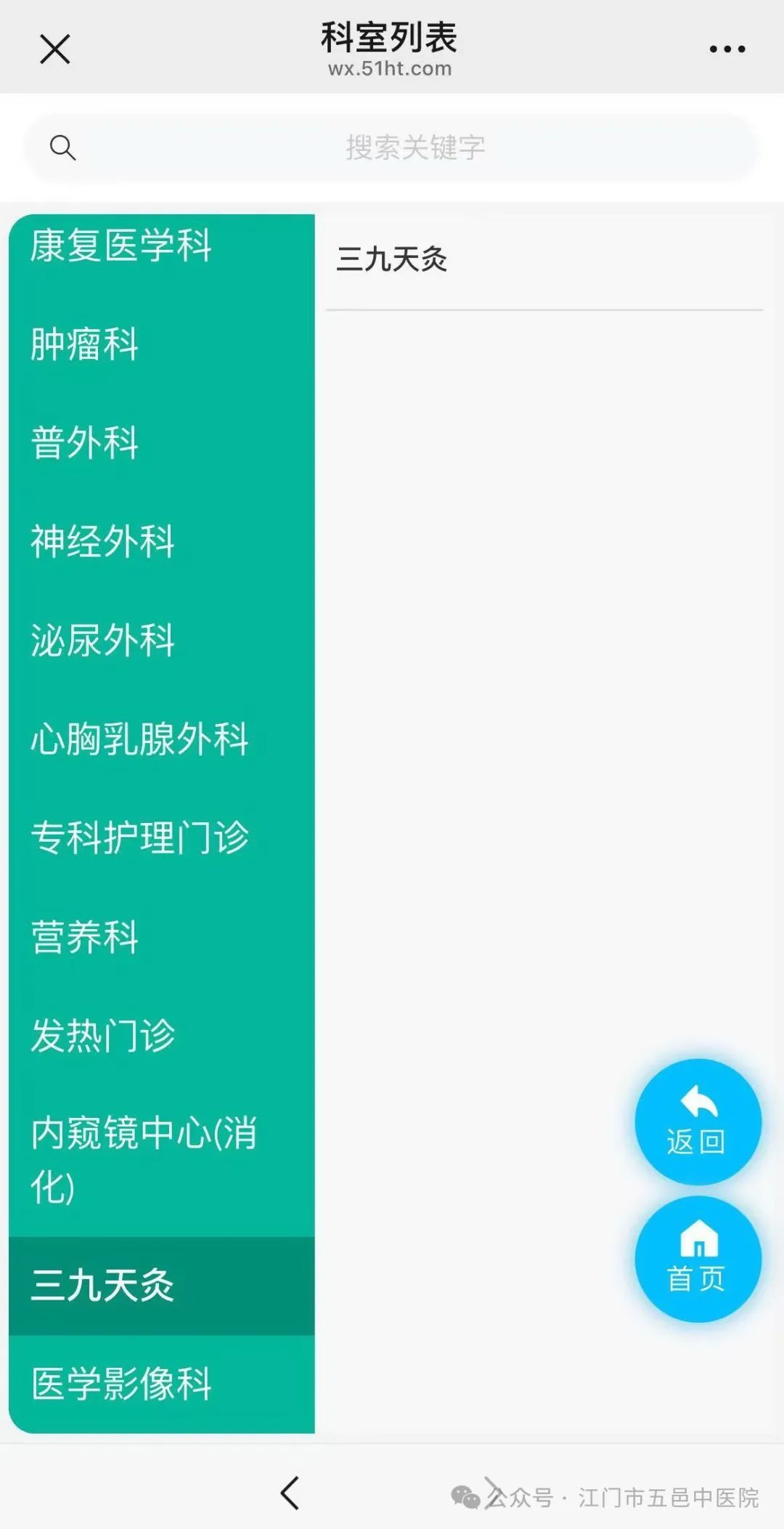Close the 科室列表 webview
784x1529 pixels.
(x=54, y=49)
